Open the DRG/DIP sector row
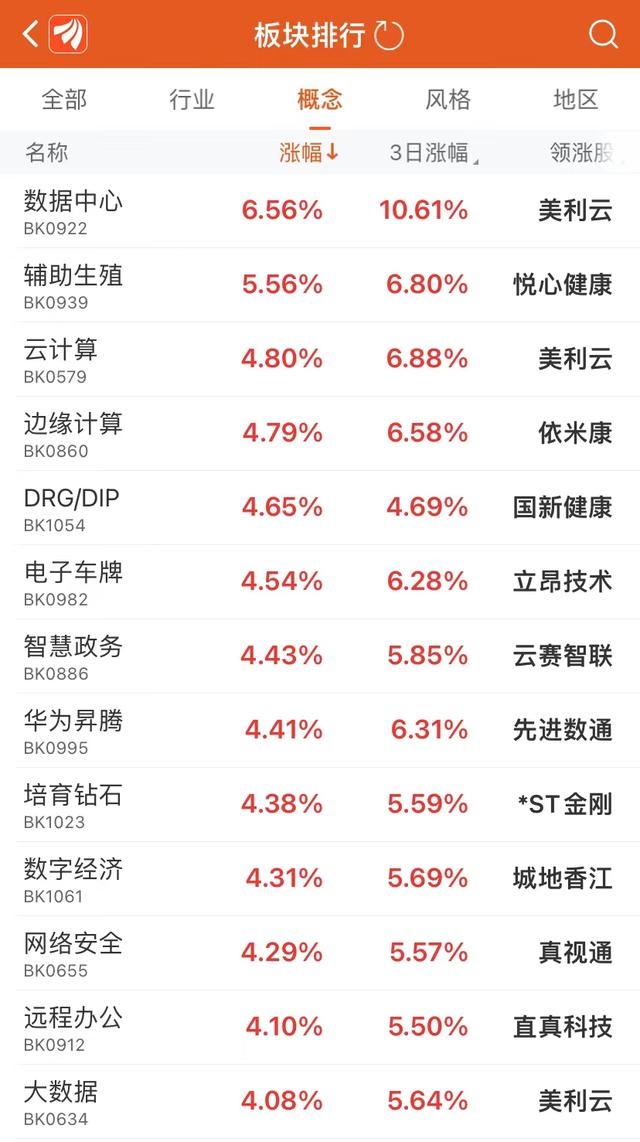The width and height of the screenshot is (640, 1142). [320, 508]
